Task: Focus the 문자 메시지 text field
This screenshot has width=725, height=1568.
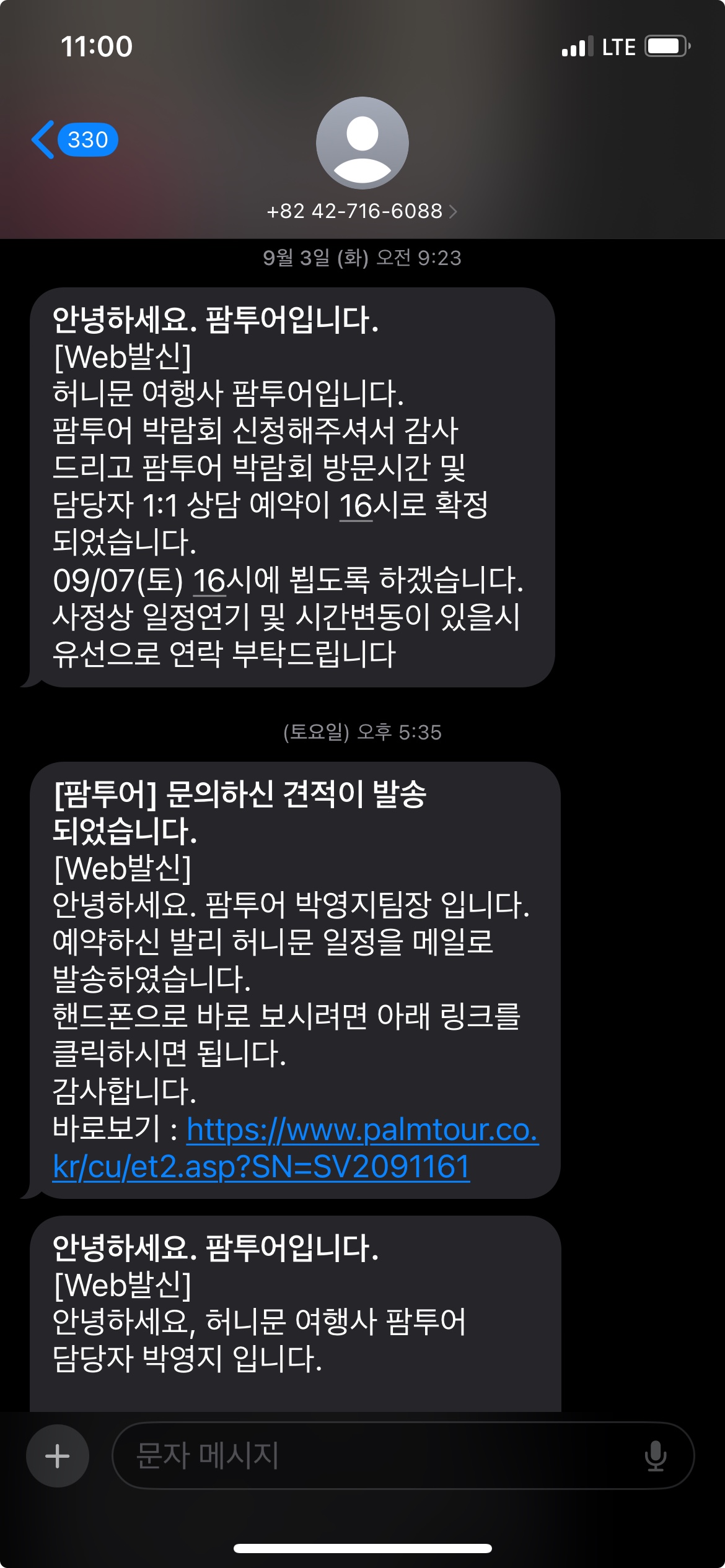Action: pyautogui.click(x=372, y=1455)
